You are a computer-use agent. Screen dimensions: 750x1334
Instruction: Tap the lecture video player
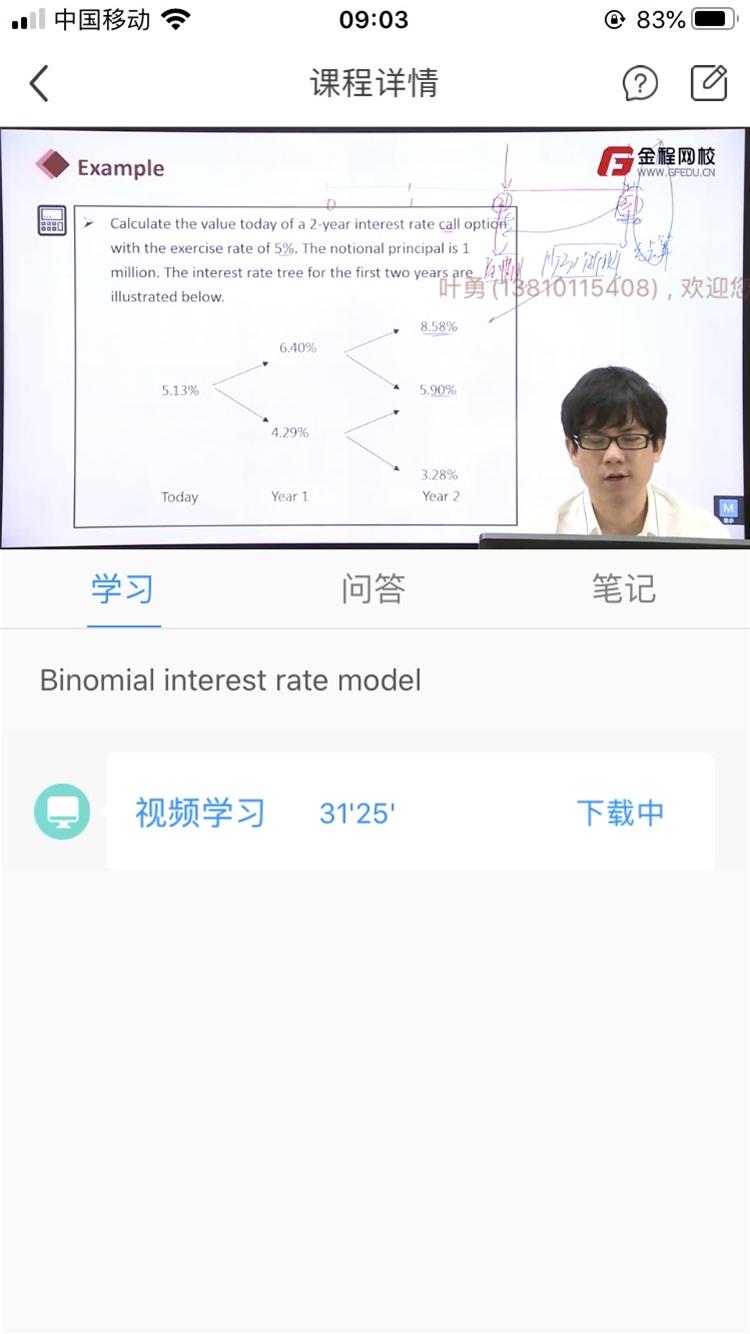tap(374, 338)
